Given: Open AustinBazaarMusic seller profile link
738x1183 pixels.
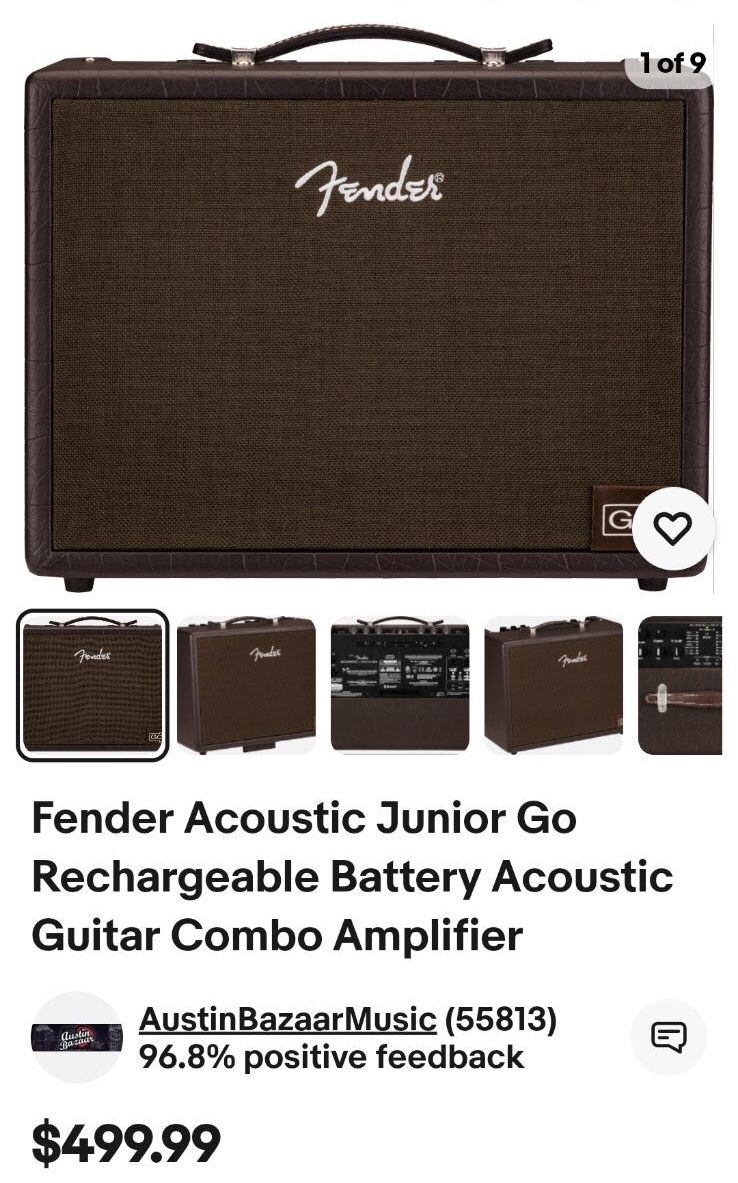Looking at the screenshot, I should (288, 1019).
